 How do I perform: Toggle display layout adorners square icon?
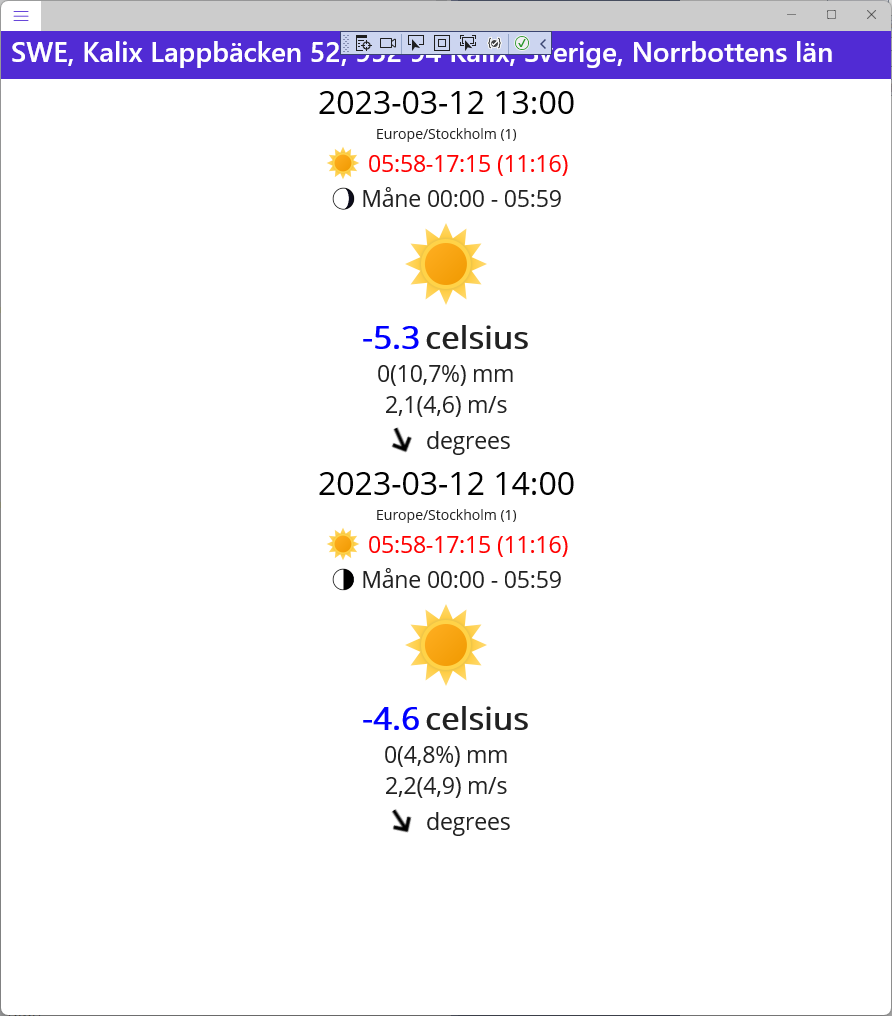pyautogui.click(x=442, y=43)
